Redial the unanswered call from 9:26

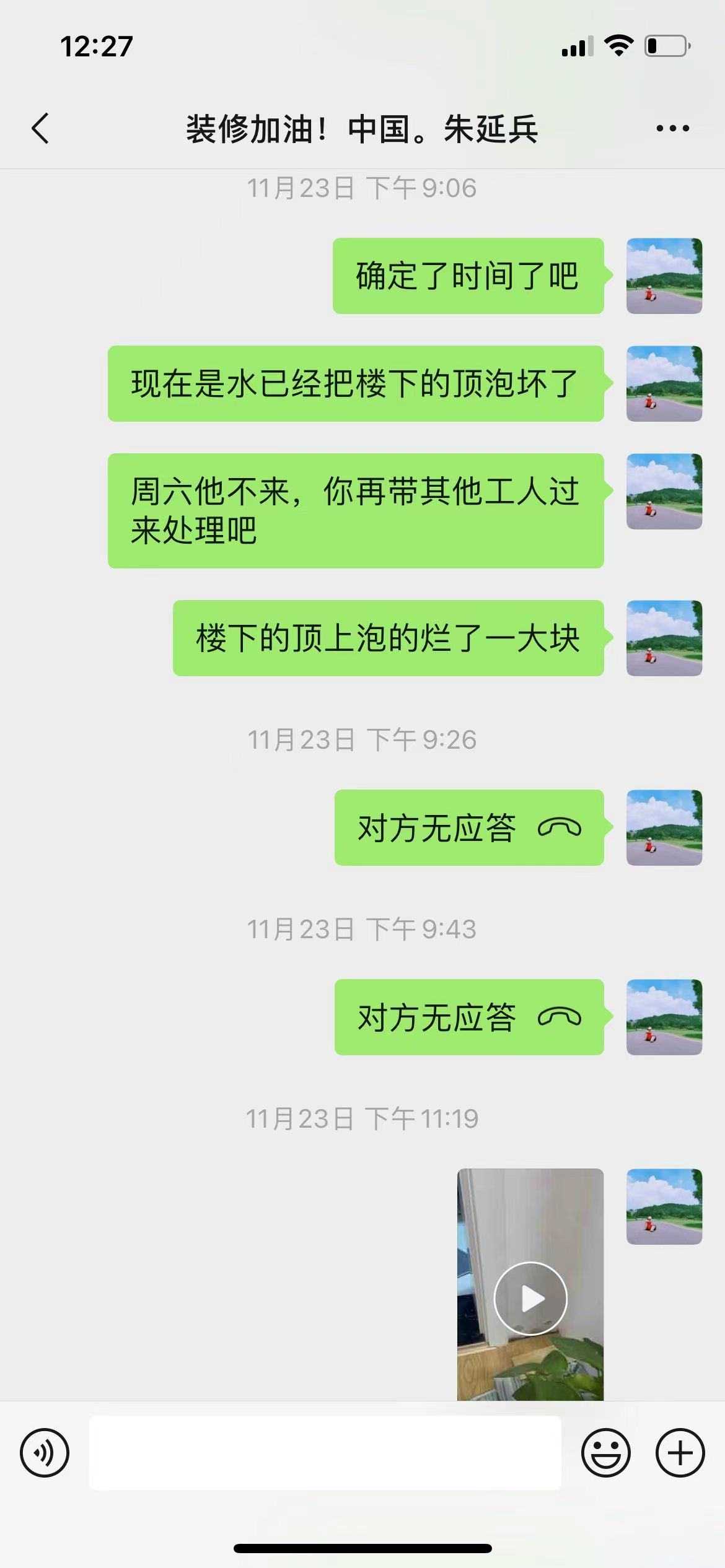(x=468, y=827)
